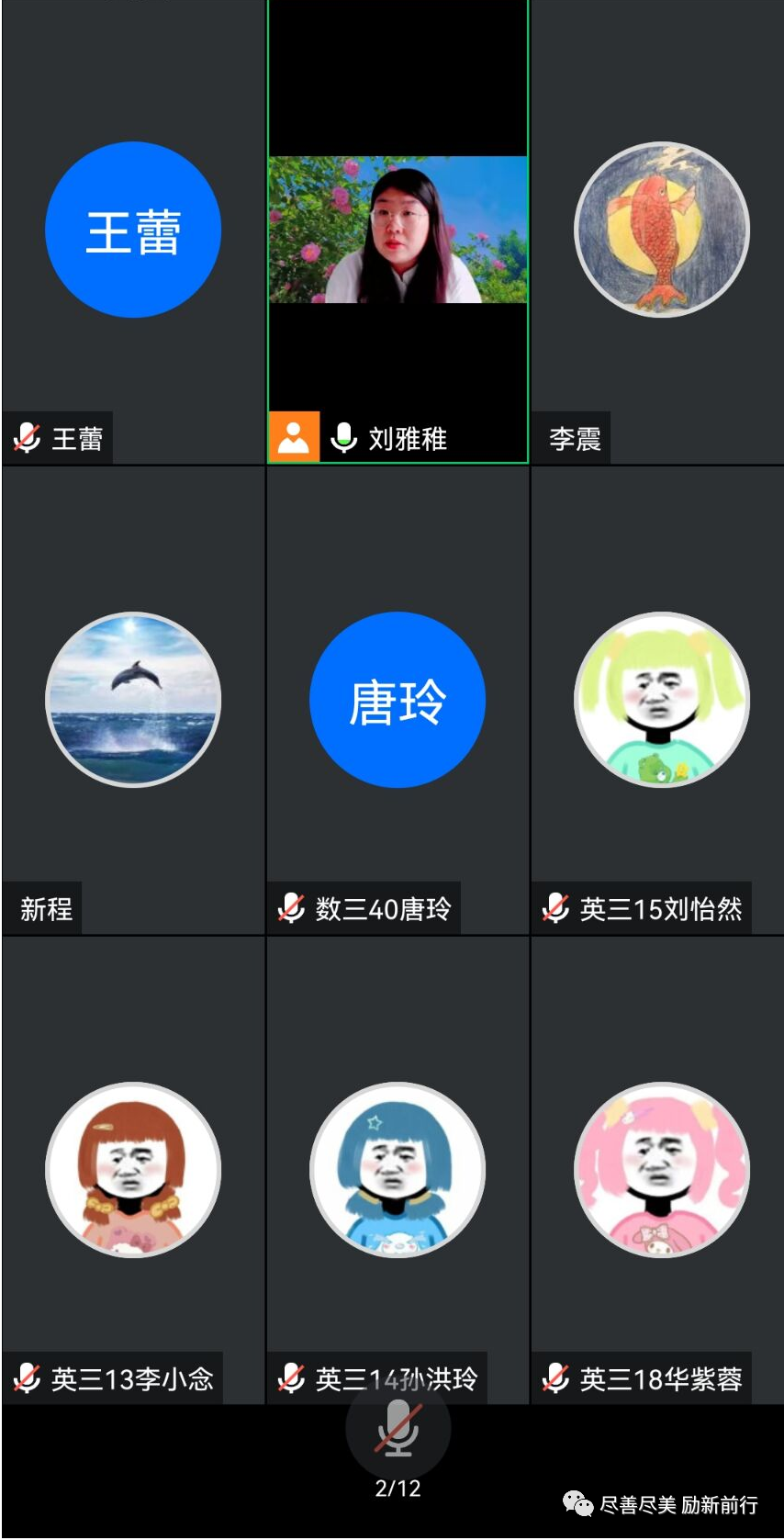Open 英三18华紫蓉's participant tile

pos(661,1170)
